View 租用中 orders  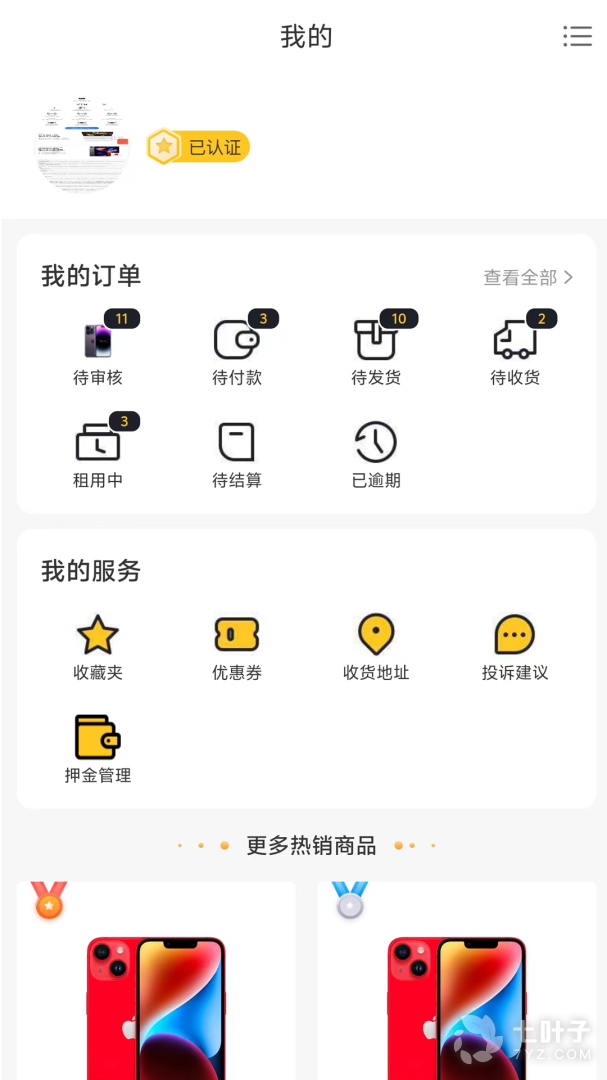point(98,453)
